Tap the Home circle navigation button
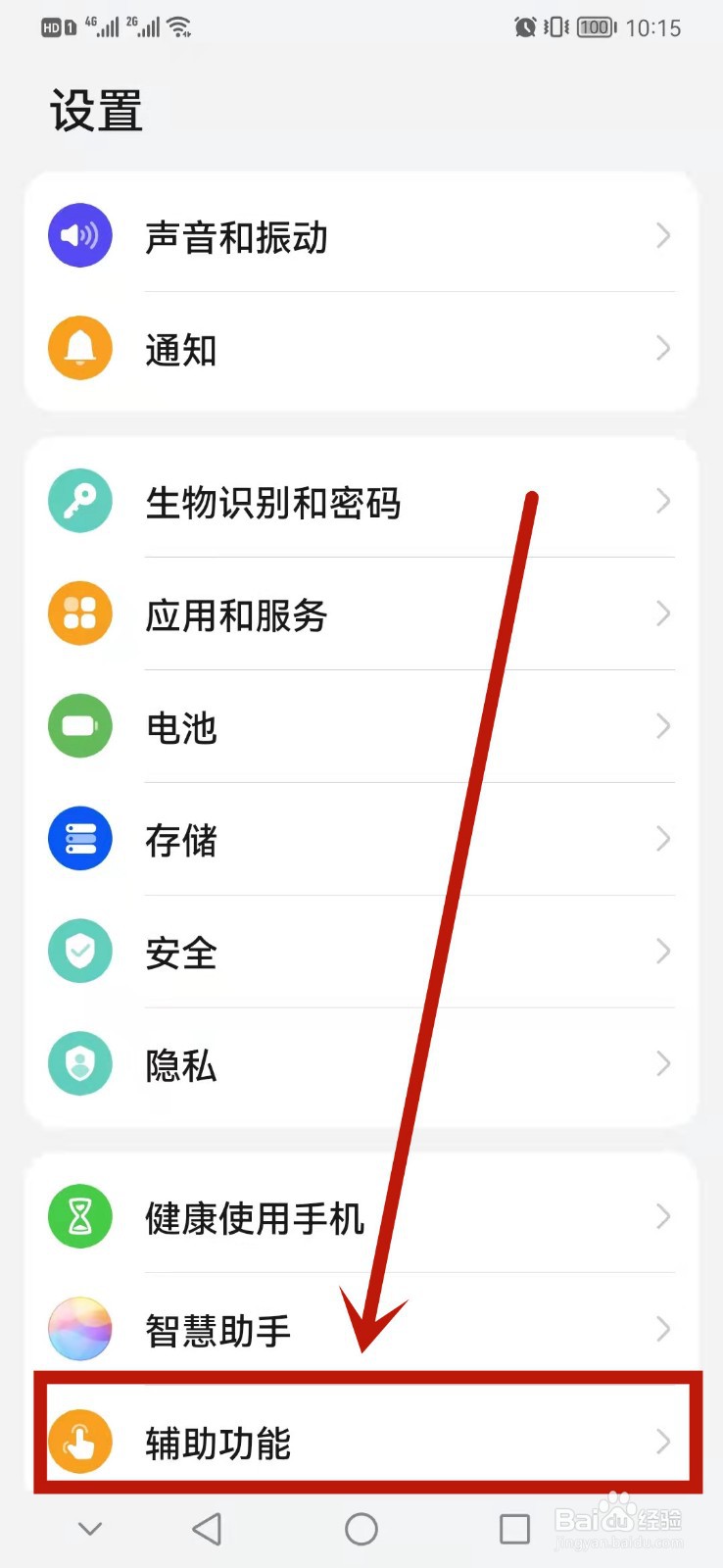Screen dimensions: 723x1568 click(361, 1528)
